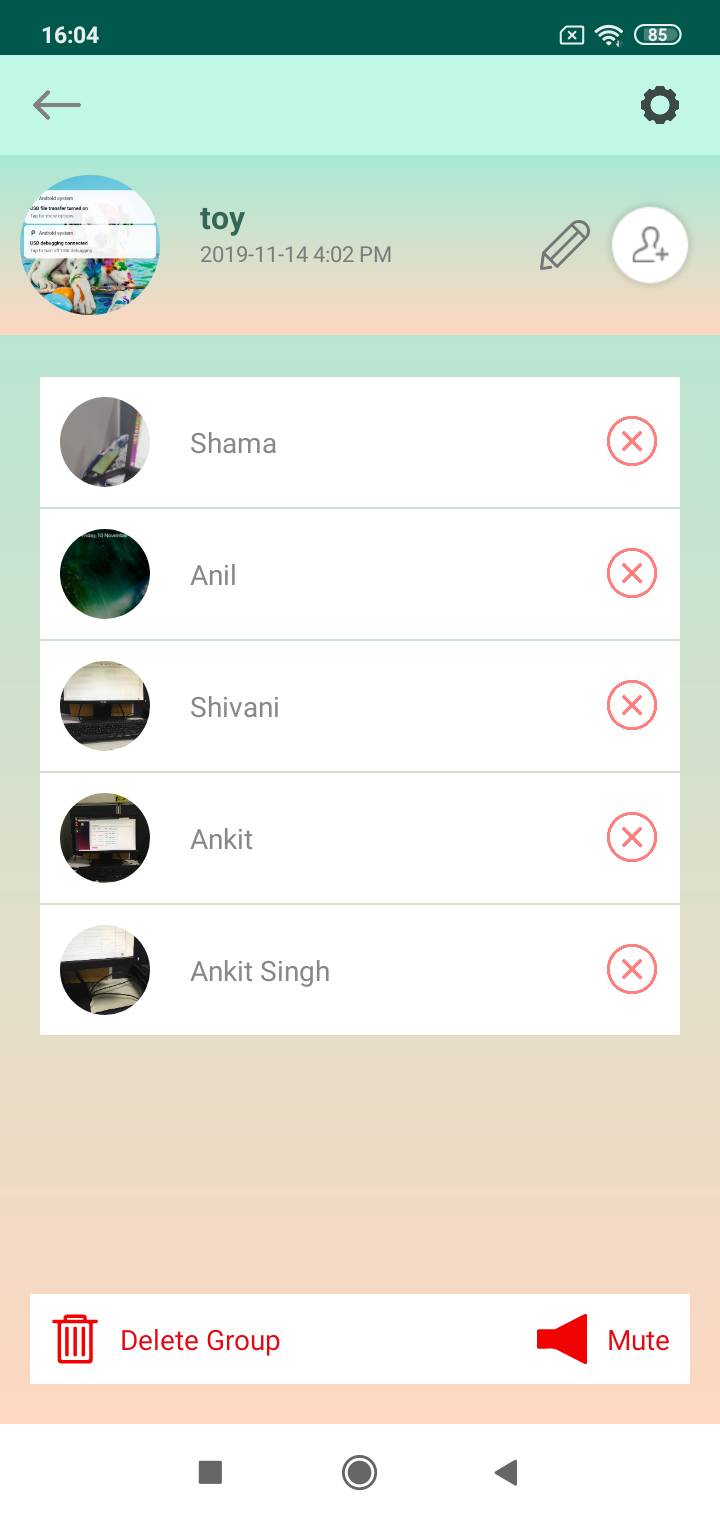Open the toy group photo

(x=90, y=246)
